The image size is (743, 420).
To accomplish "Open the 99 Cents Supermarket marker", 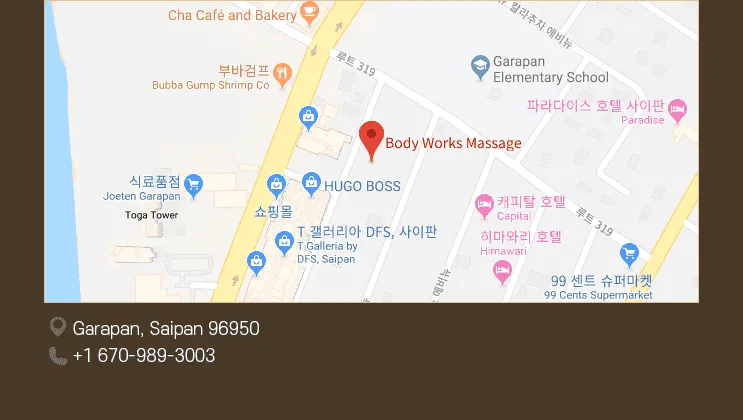I will pyautogui.click(x=629, y=254).
